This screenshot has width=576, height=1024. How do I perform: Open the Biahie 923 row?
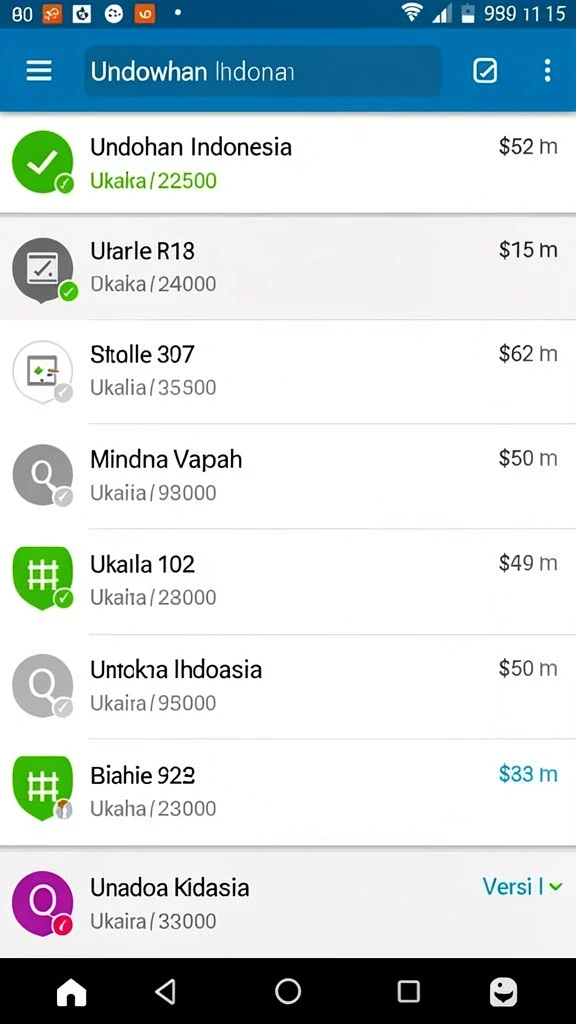288,792
